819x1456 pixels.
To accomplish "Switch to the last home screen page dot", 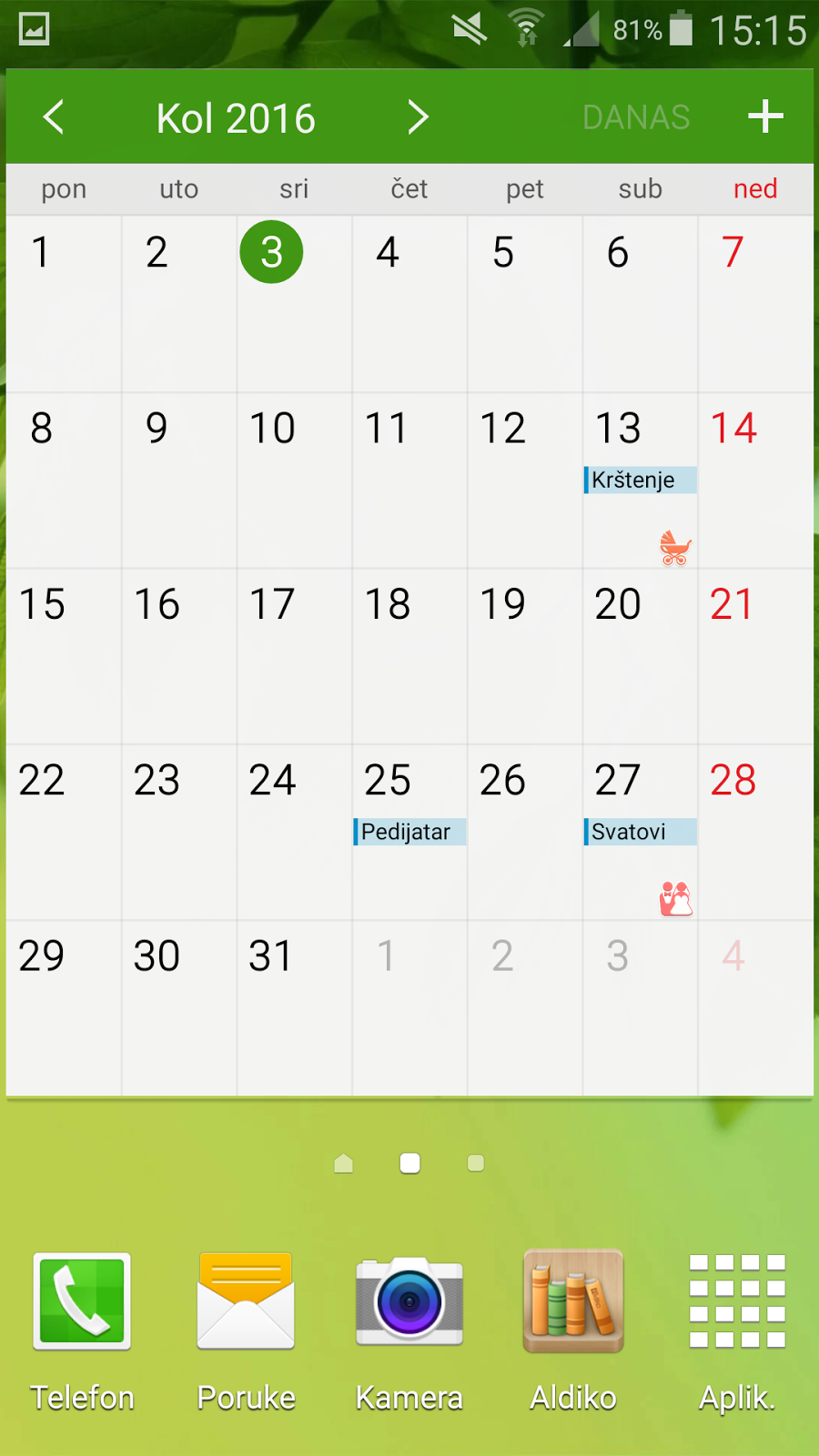I will 476,1163.
